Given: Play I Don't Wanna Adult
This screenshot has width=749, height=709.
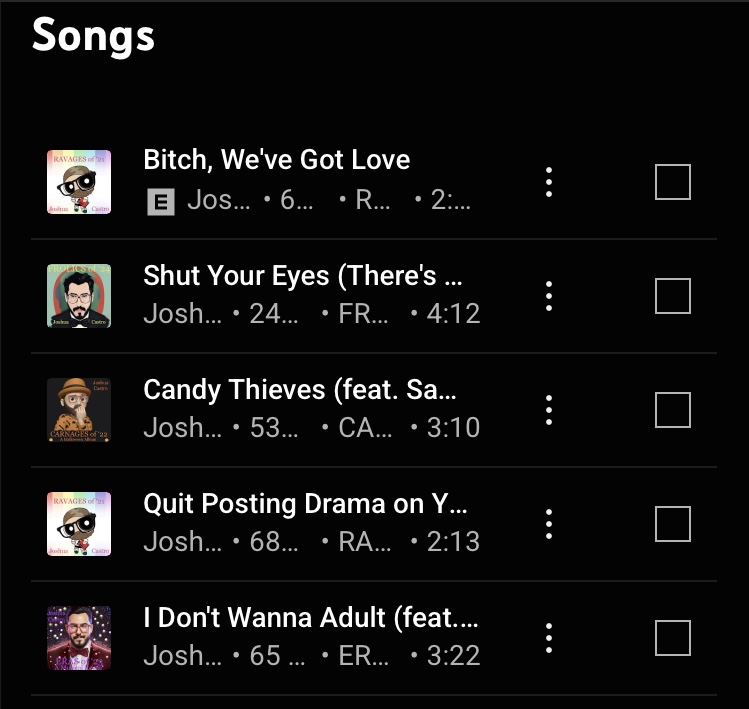Looking at the screenshot, I should click(x=310, y=618).
